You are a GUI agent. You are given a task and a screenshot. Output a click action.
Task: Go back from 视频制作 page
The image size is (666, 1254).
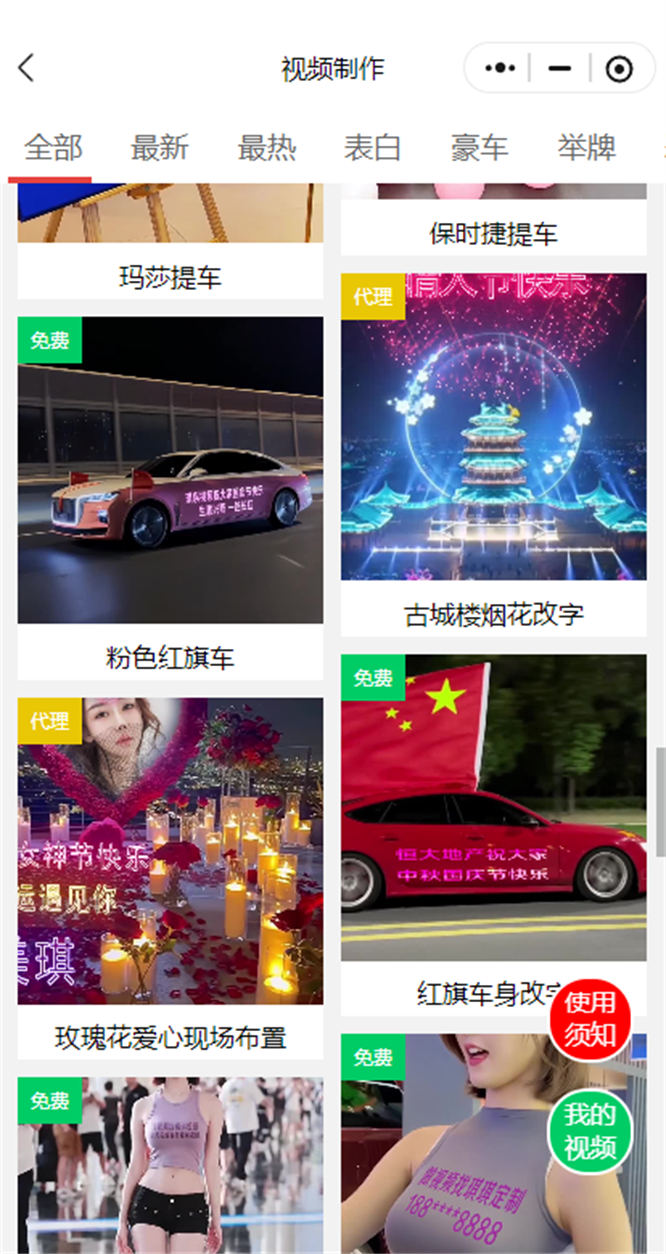click(x=27, y=68)
